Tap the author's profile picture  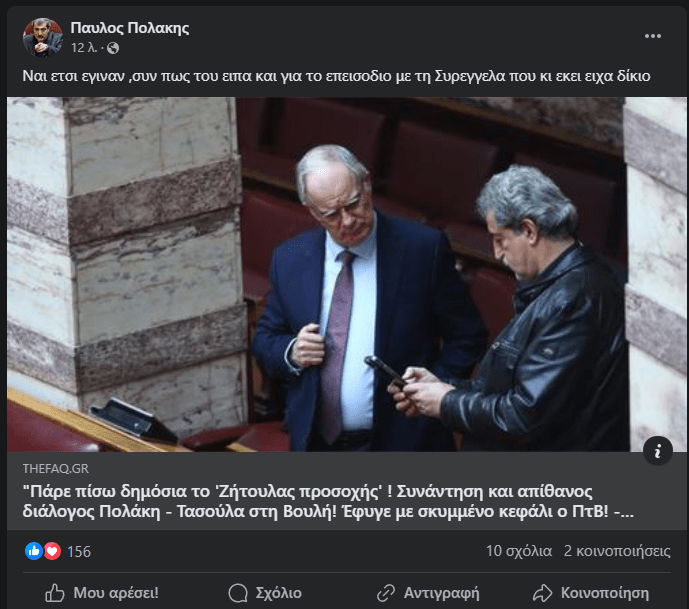tap(43, 37)
